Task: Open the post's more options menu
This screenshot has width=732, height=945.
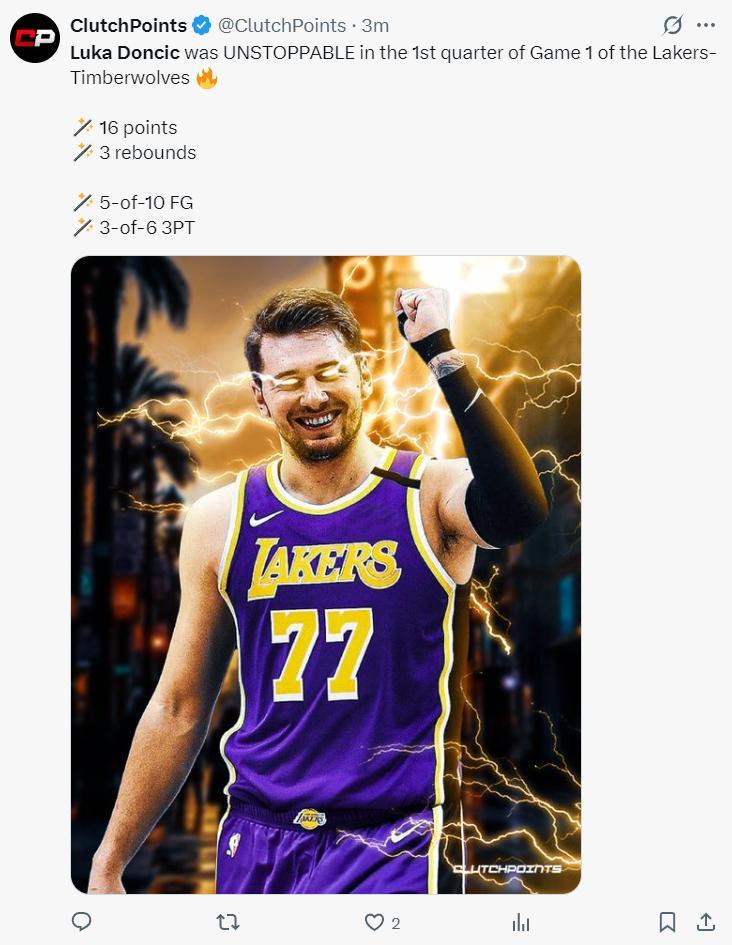Action: (x=706, y=26)
